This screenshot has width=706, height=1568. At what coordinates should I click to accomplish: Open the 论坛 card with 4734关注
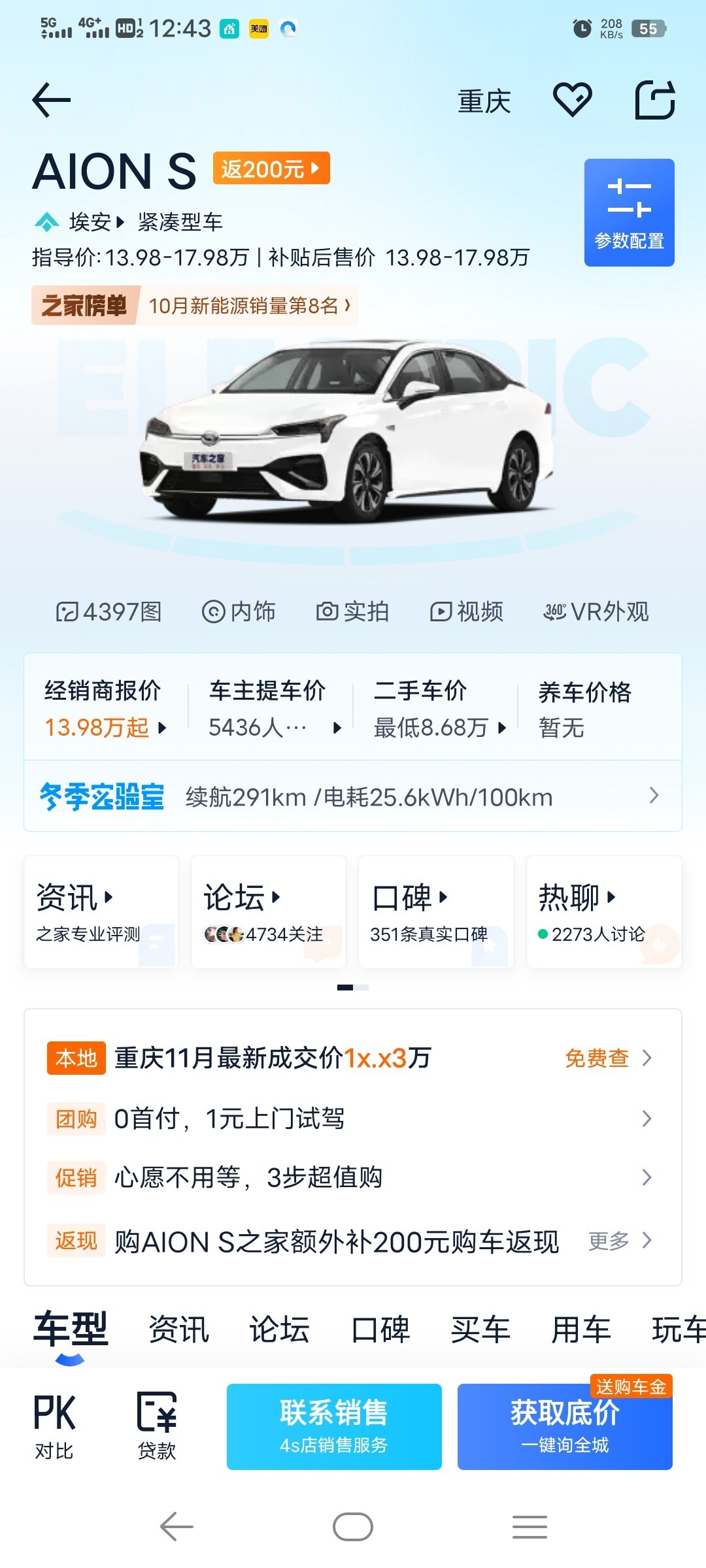[268, 912]
